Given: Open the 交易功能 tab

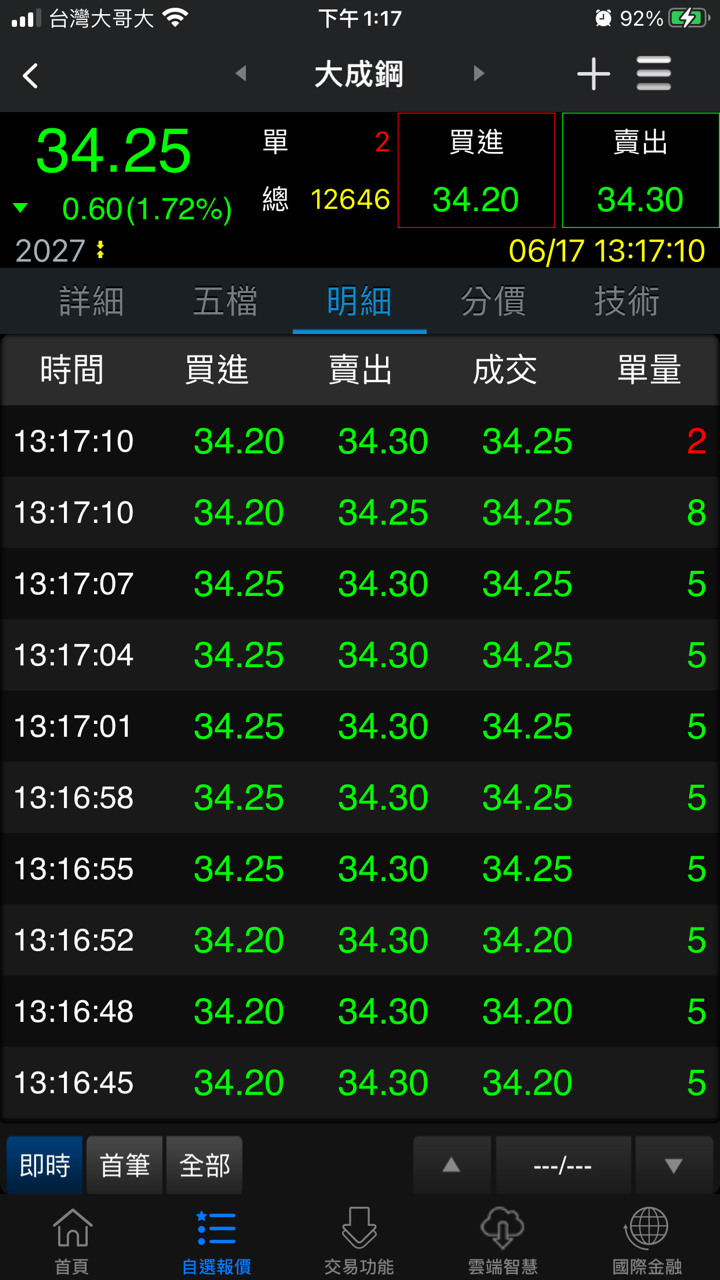Looking at the screenshot, I should tap(359, 1240).
